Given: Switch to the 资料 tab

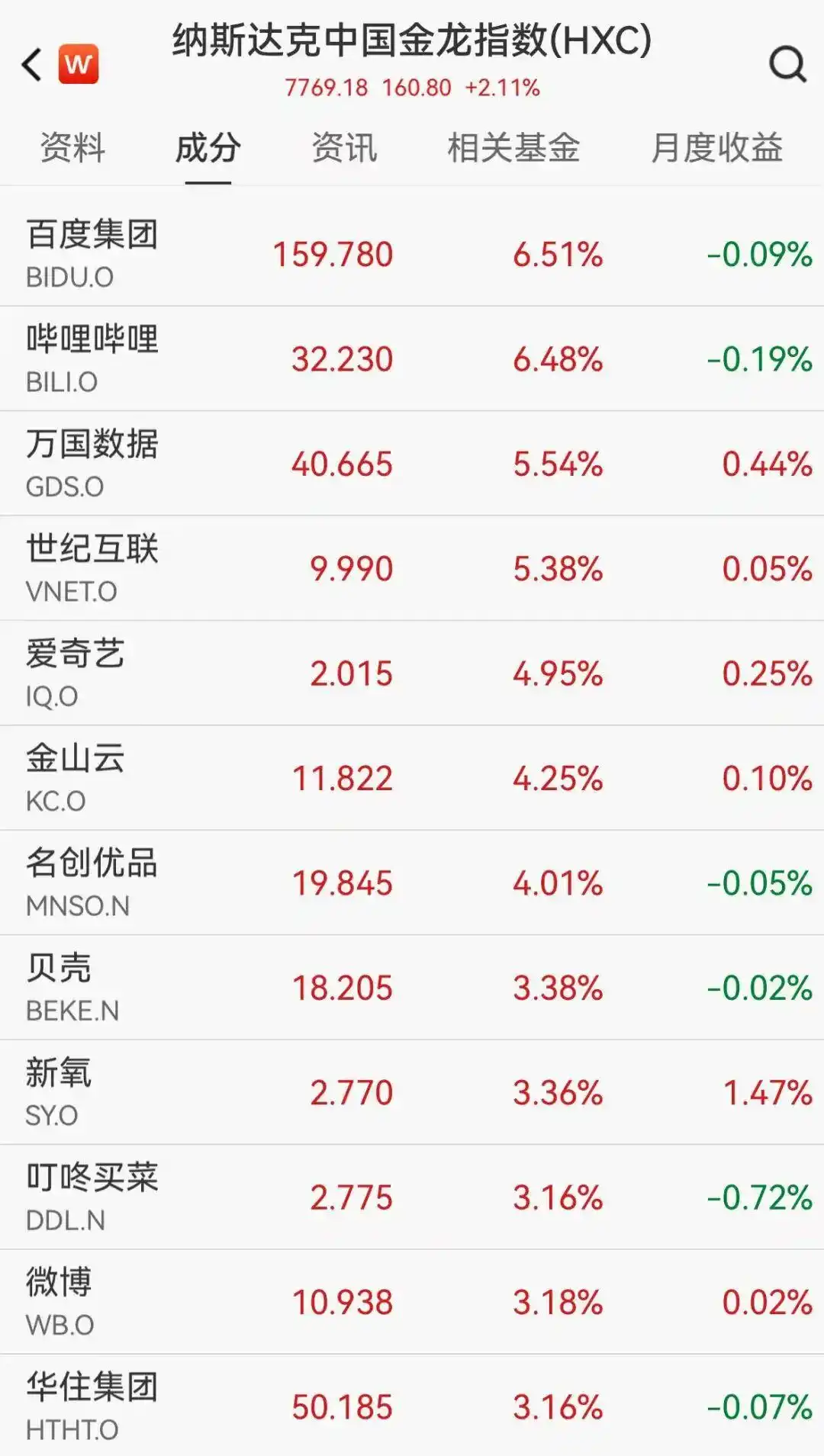Looking at the screenshot, I should tap(74, 149).
